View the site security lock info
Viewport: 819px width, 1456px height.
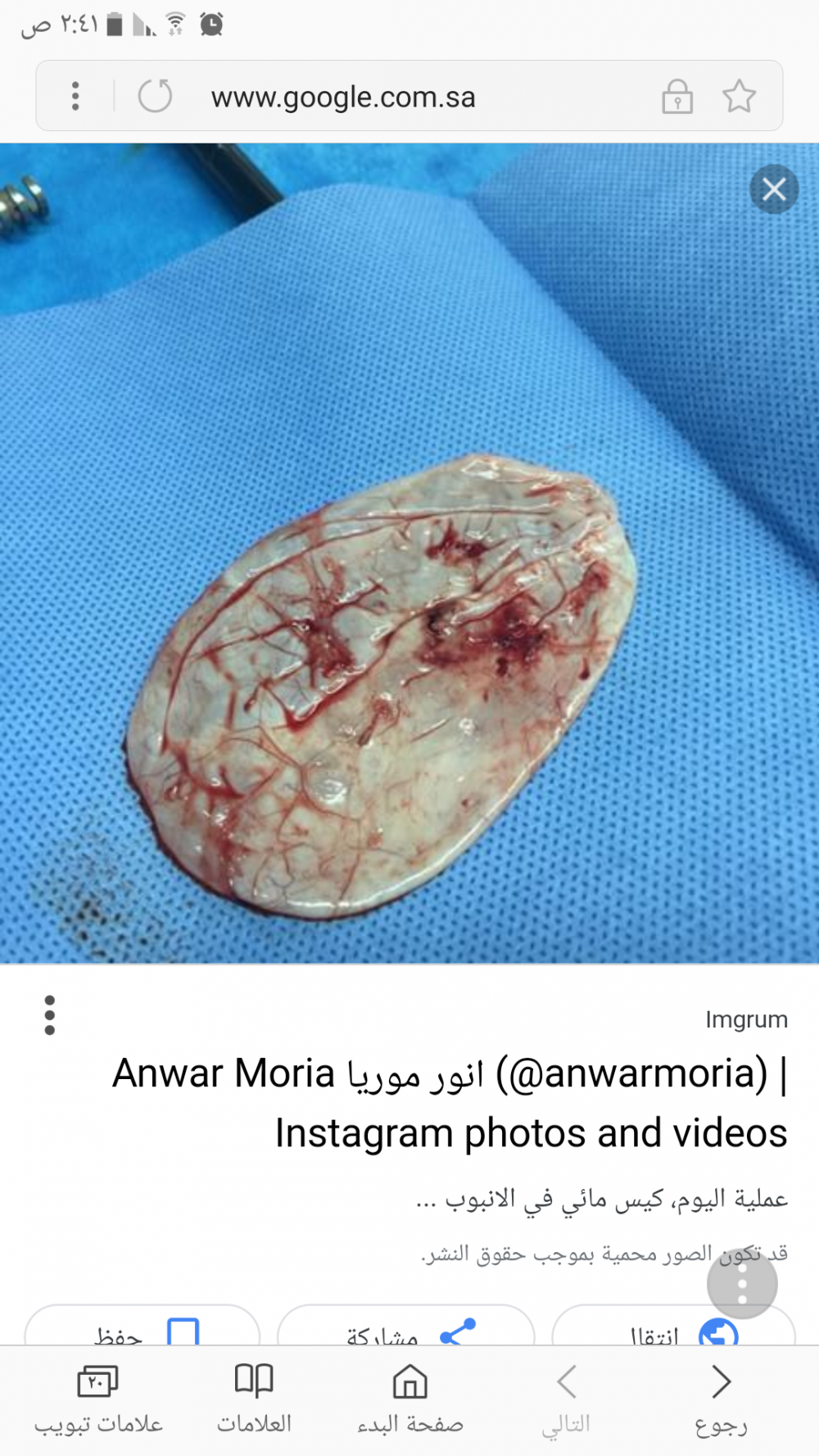676,97
